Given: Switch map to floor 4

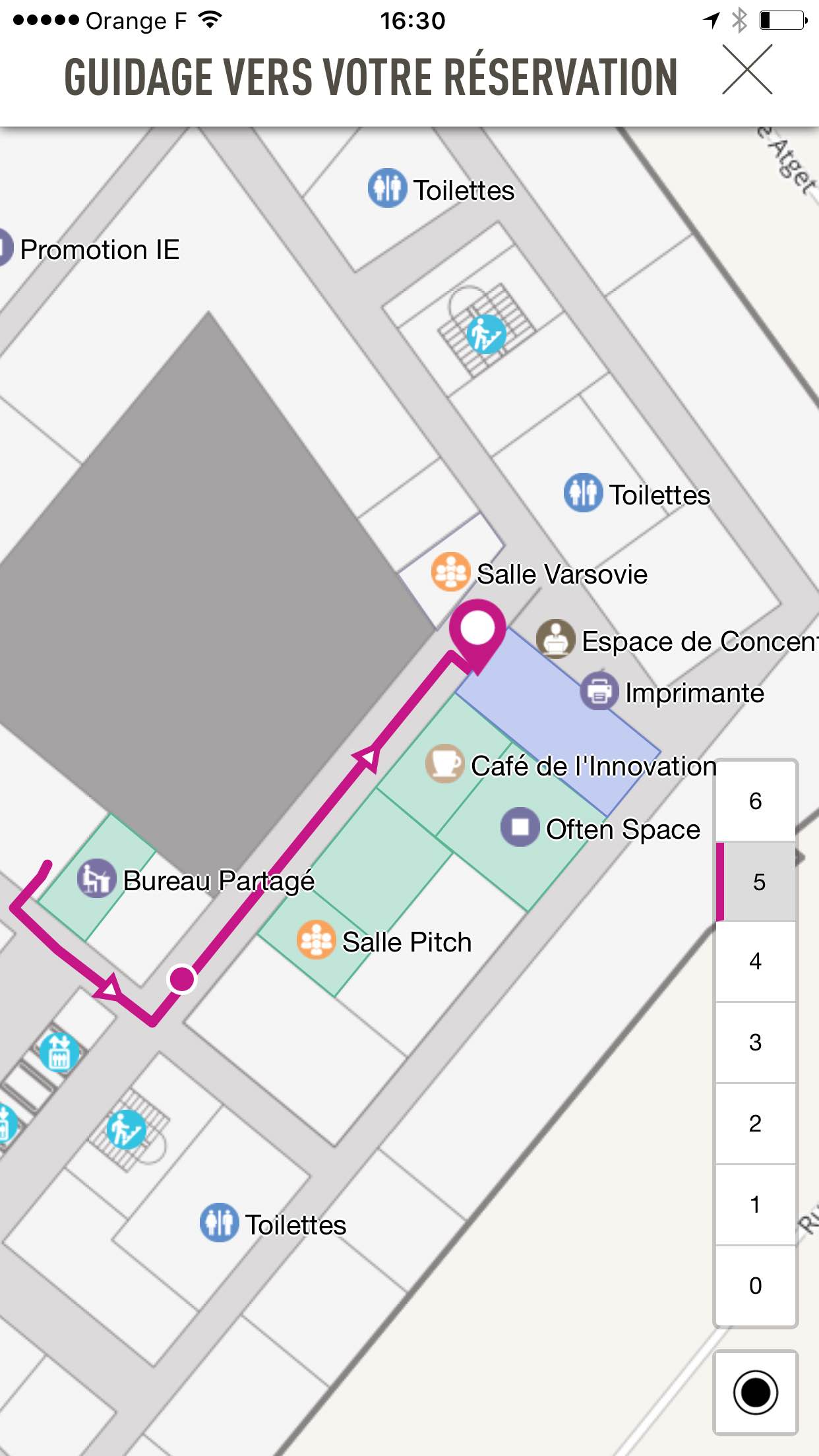Looking at the screenshot, I should click(756, 961).
